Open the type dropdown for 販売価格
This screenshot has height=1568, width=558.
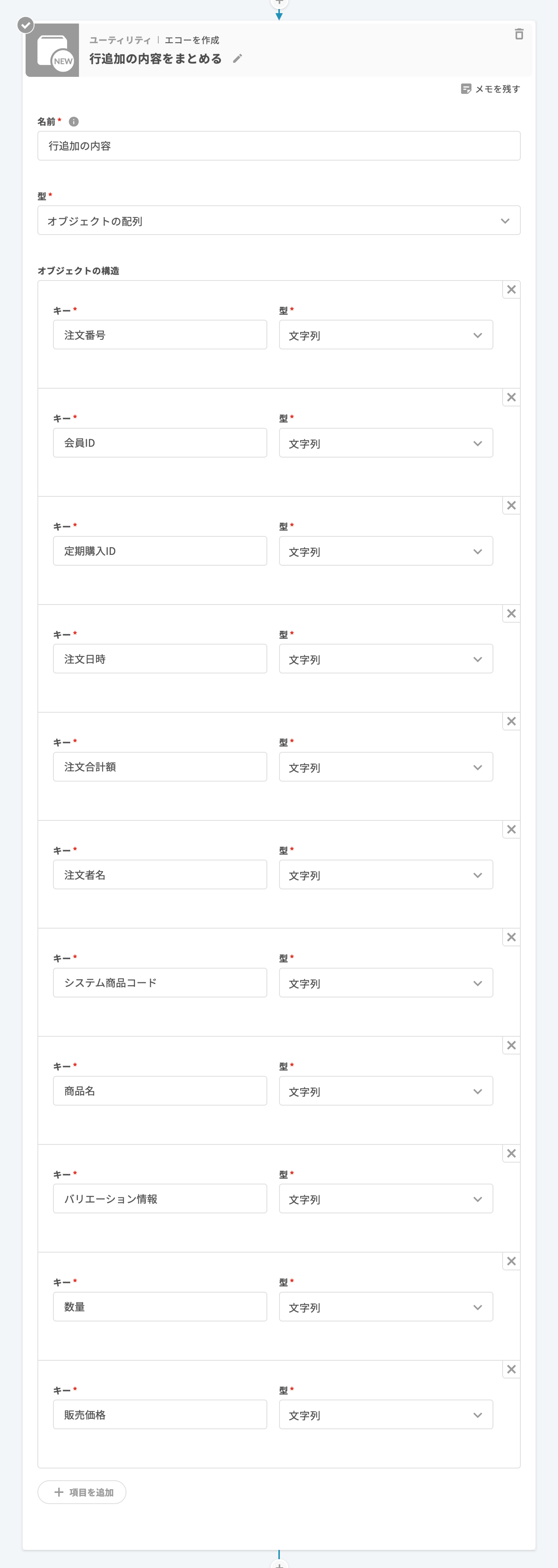coord(386,1415)
